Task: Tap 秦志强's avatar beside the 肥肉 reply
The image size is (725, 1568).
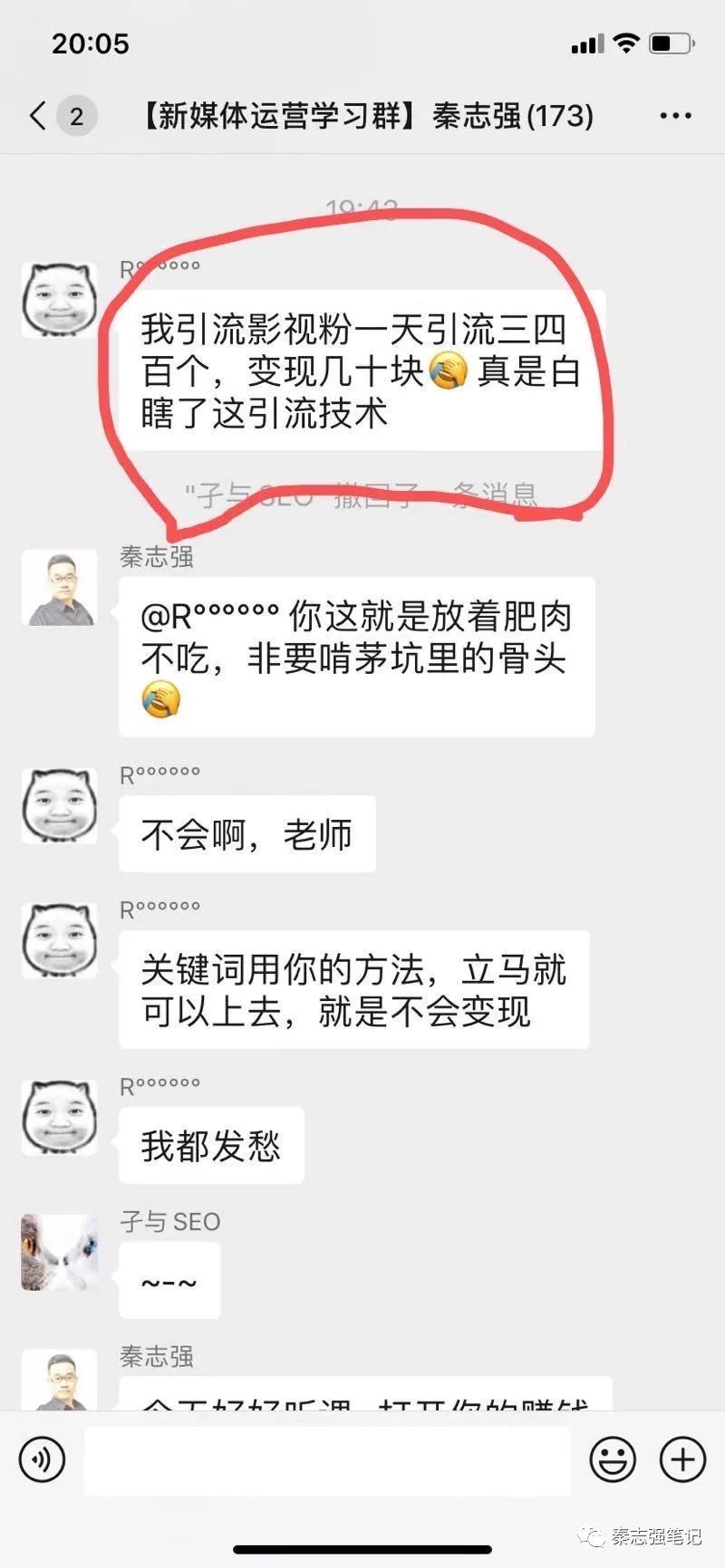Action: point(59,587)
